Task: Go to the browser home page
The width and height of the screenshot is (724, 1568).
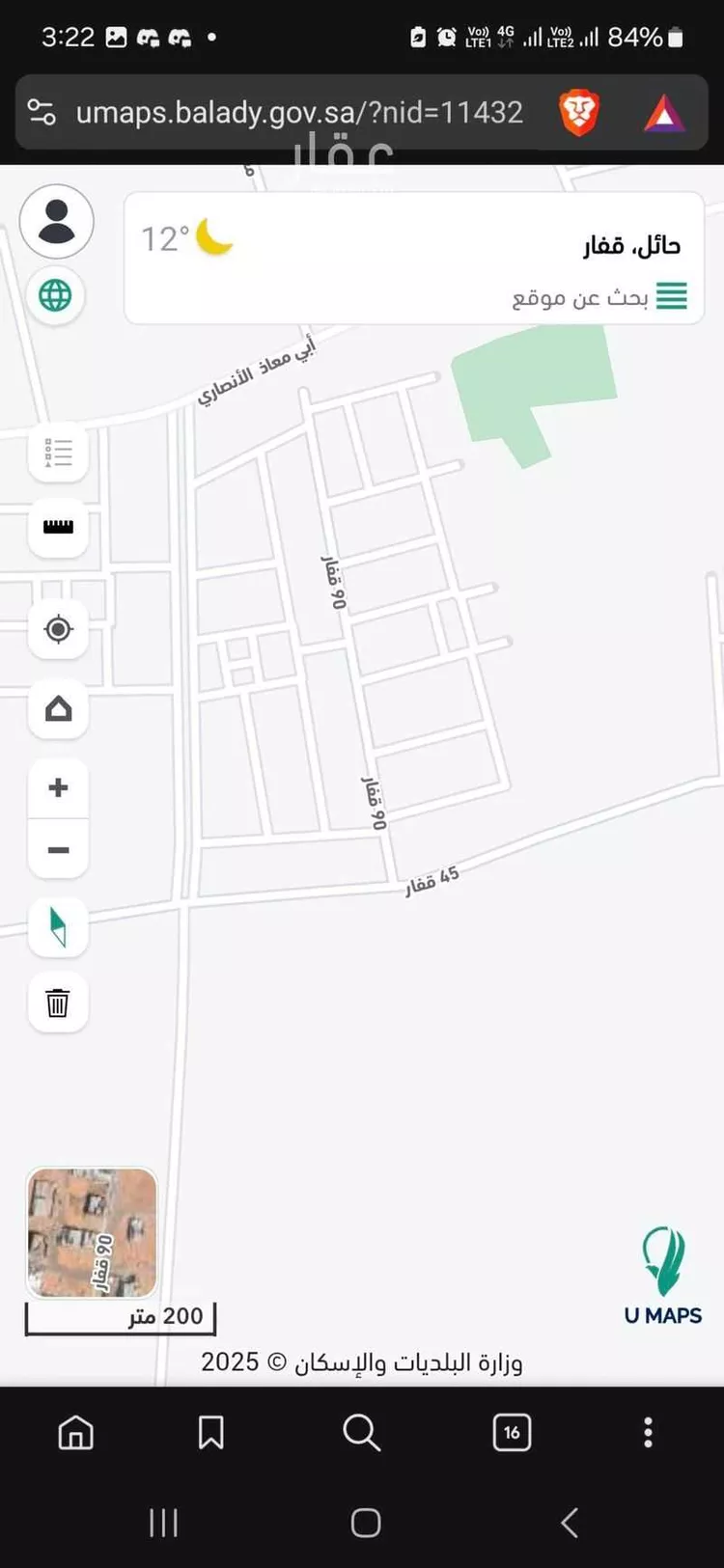Action: click(x=75, y=1433)
